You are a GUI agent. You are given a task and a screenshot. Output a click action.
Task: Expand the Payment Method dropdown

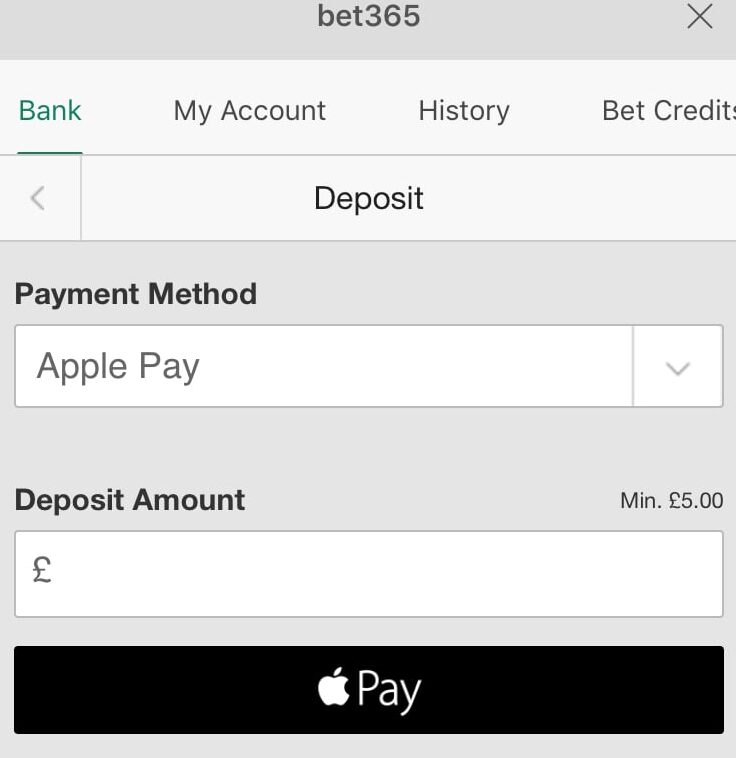click(677, 367)
